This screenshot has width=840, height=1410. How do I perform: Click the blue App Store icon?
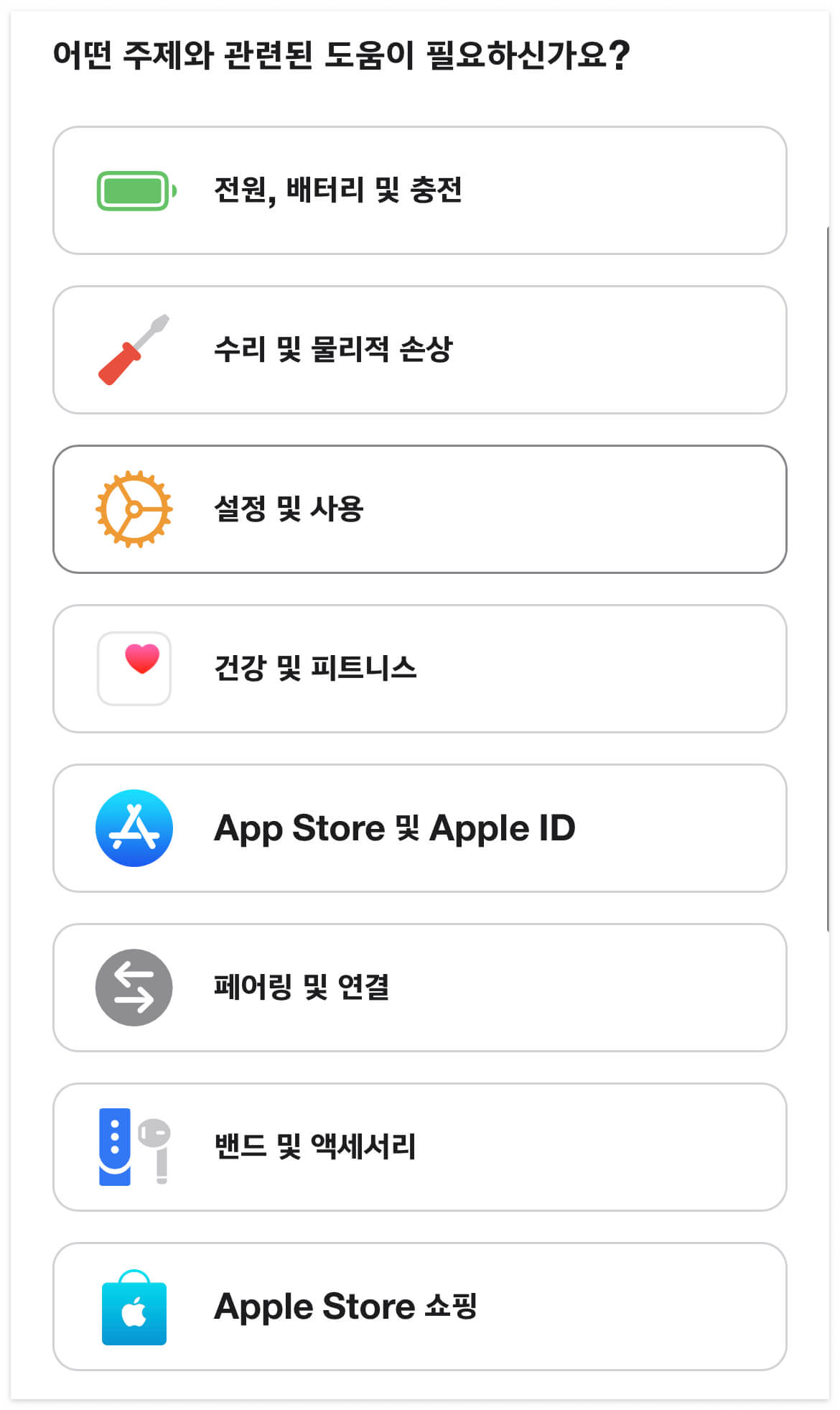[134, 827]
